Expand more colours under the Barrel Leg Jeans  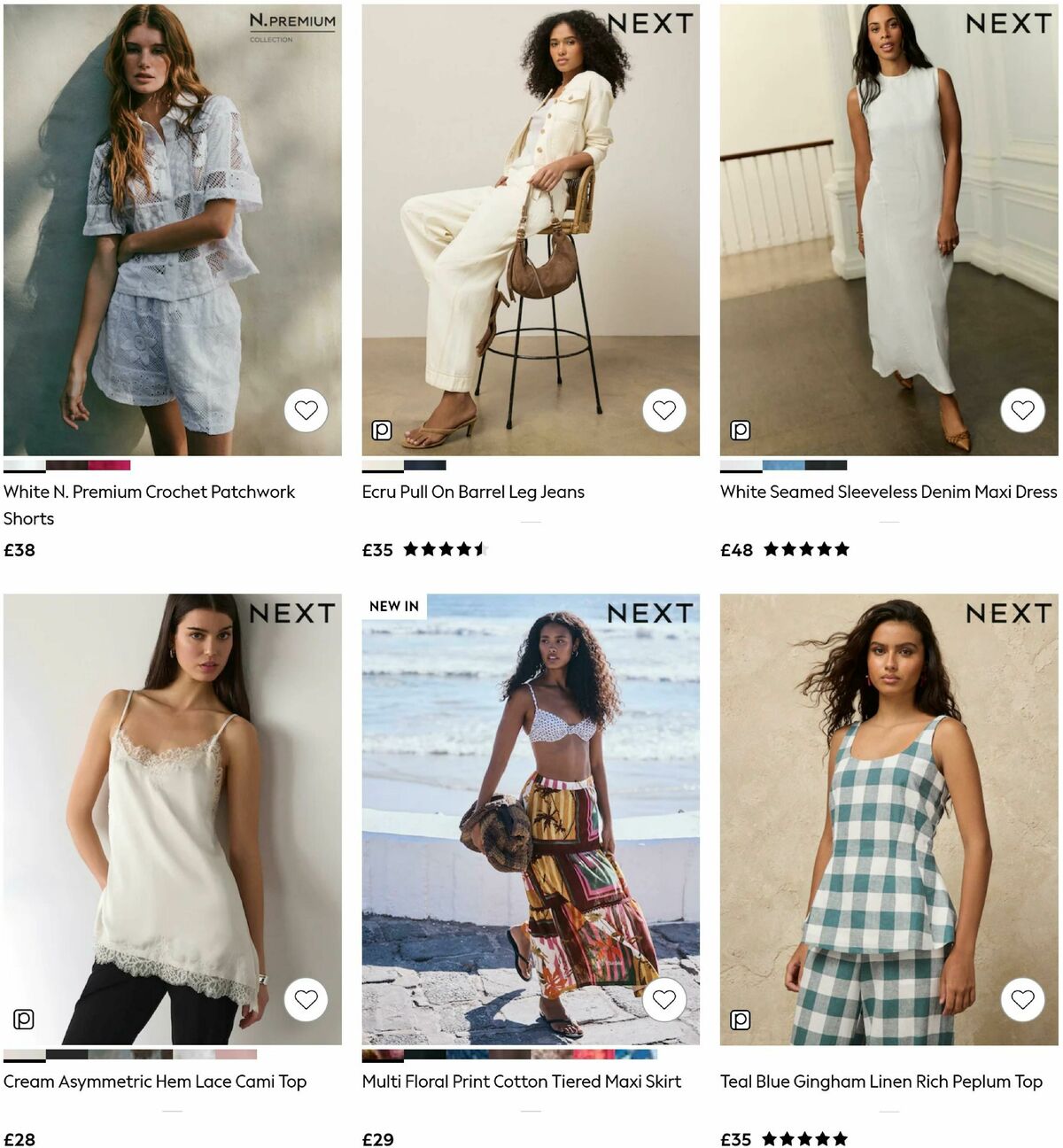tap(531, 524)
